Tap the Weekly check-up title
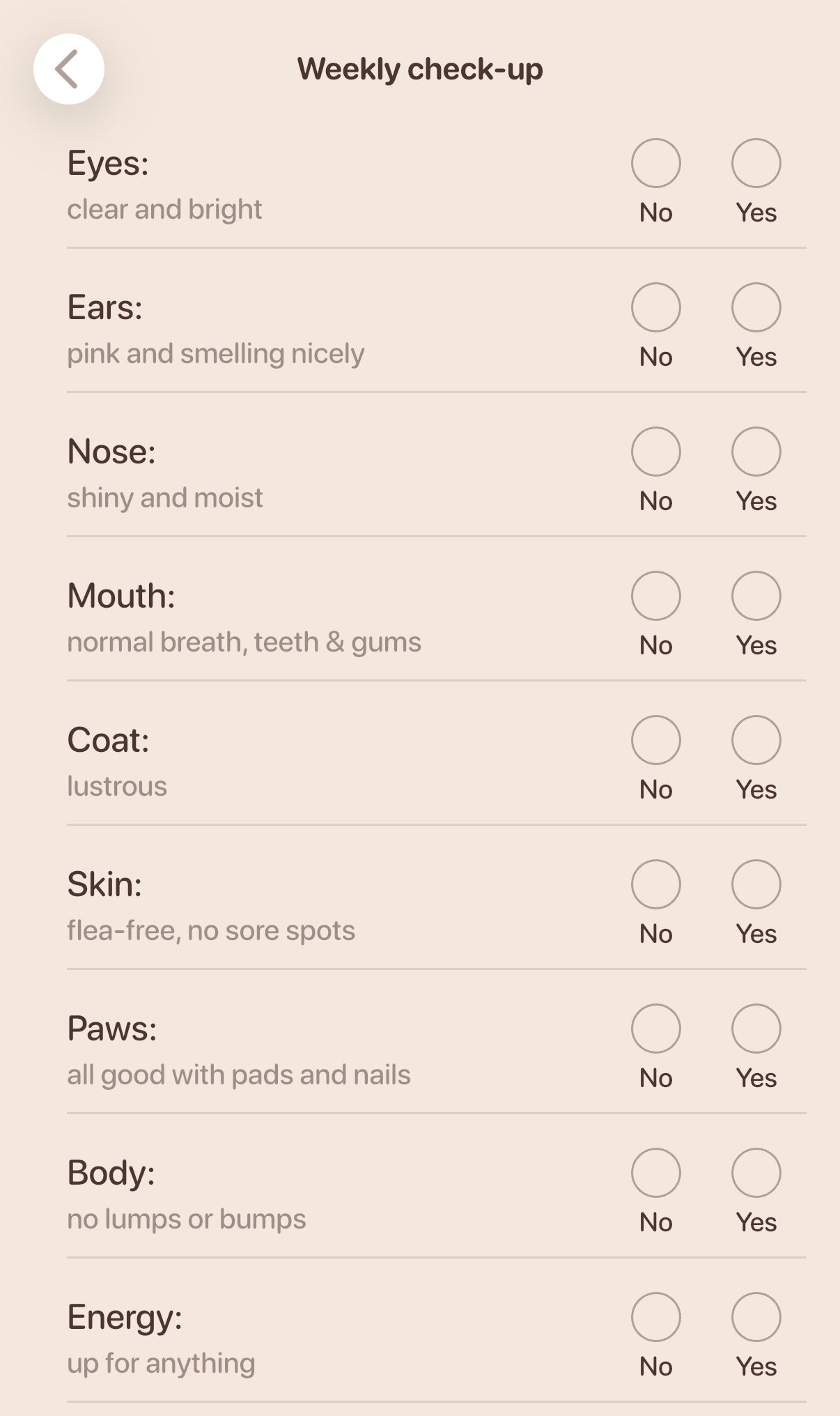The width and height of the screenshot is (840, 1416). 420,68
